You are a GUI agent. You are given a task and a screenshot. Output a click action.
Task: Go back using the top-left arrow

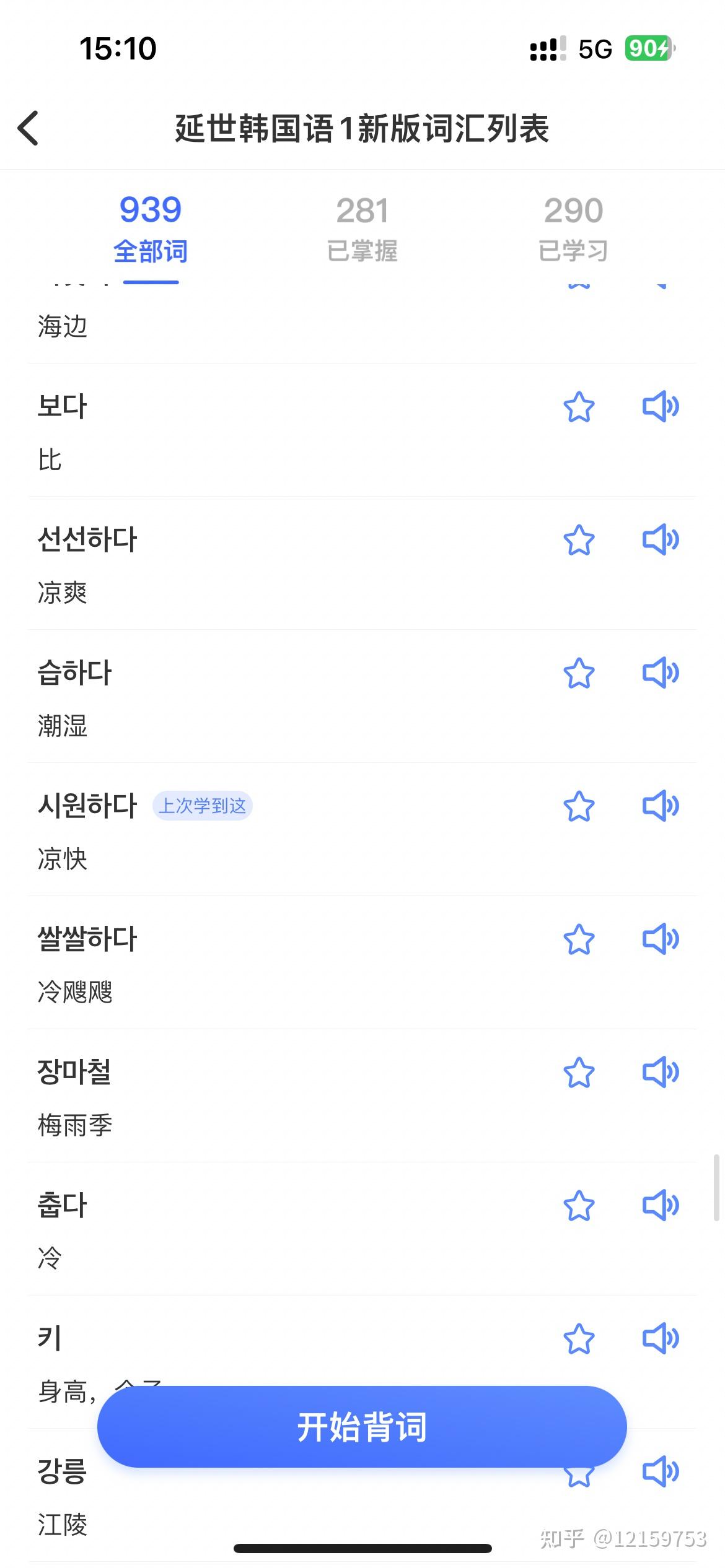click(29, 128)
